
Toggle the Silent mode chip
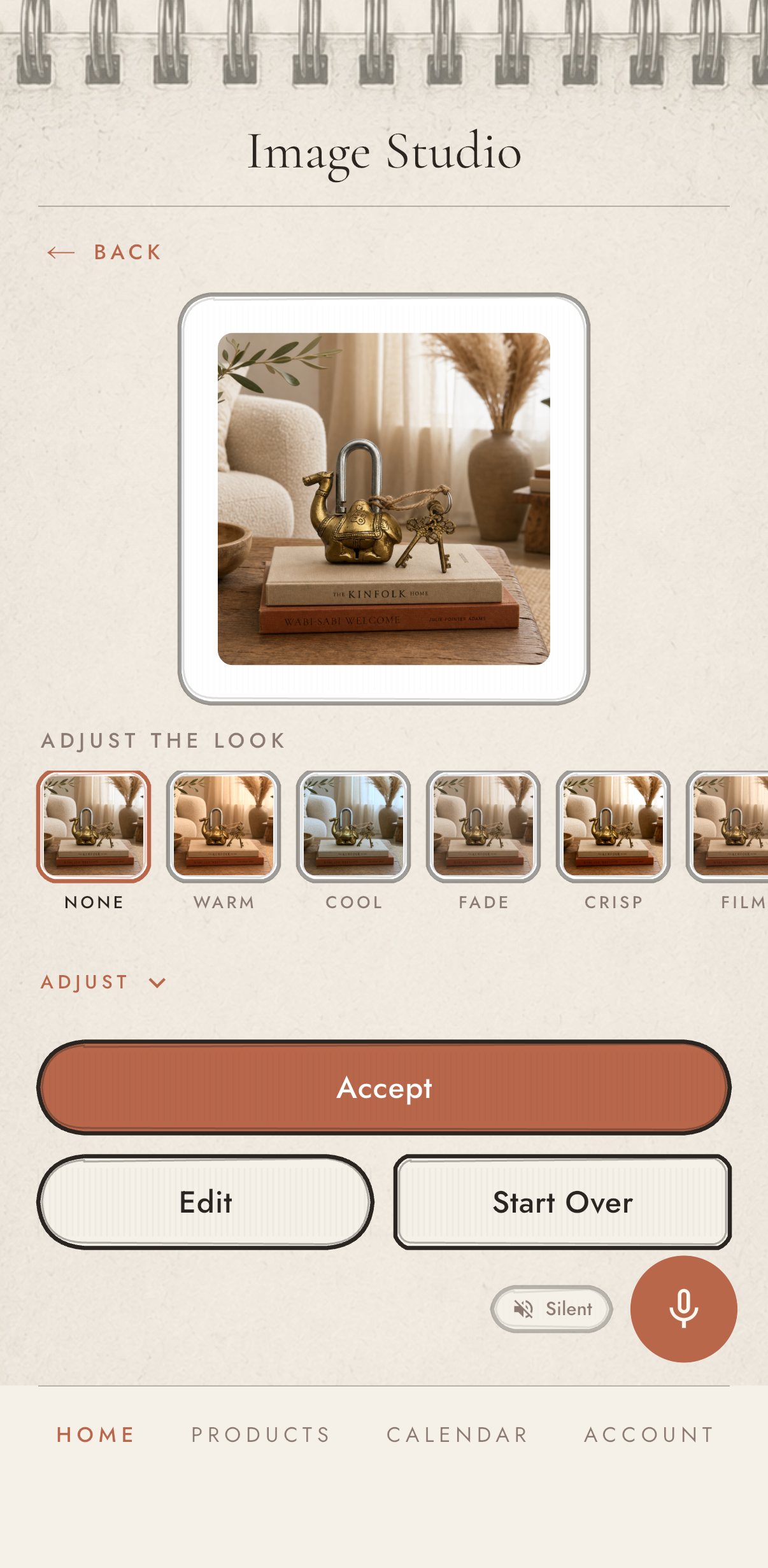click(x=551, y=1309)
